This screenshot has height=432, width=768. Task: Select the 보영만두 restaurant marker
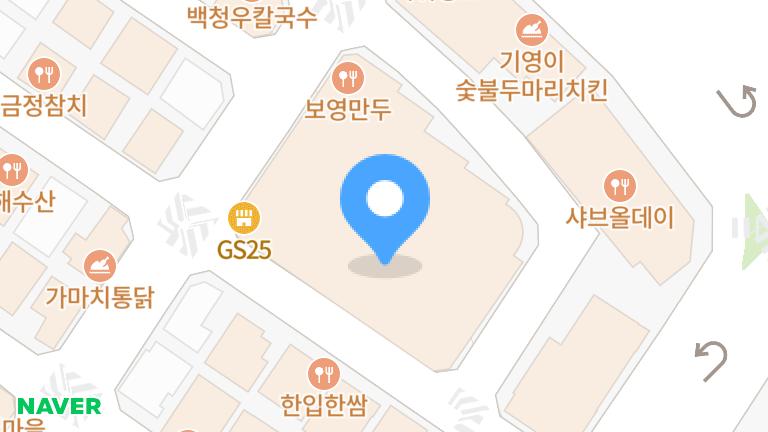coord(347,75)
